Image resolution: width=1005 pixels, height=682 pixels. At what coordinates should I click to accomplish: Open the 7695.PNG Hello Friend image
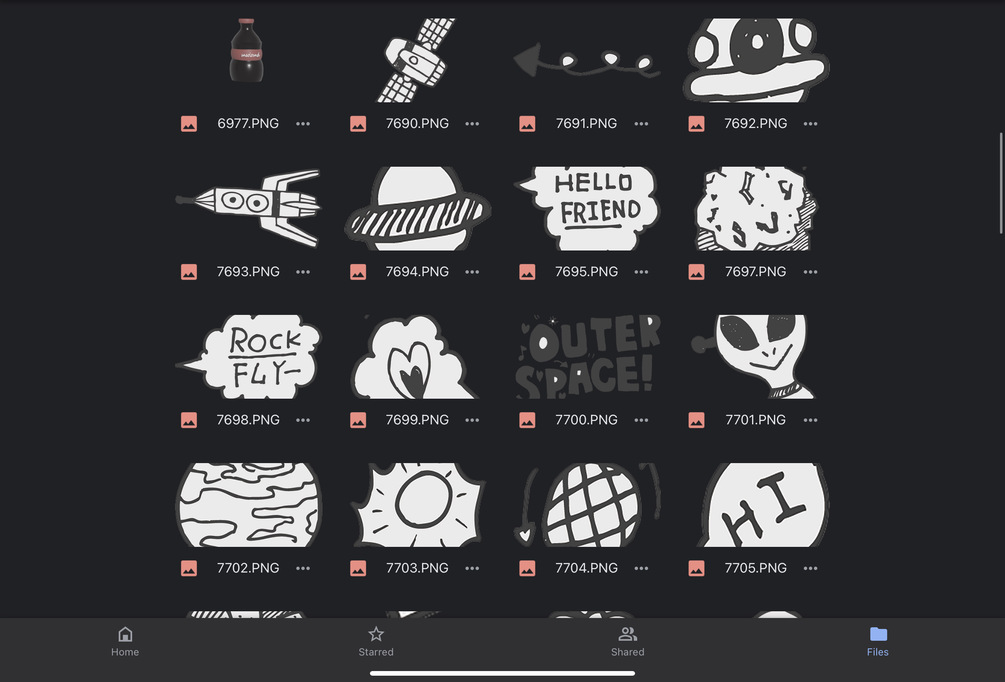587,208
